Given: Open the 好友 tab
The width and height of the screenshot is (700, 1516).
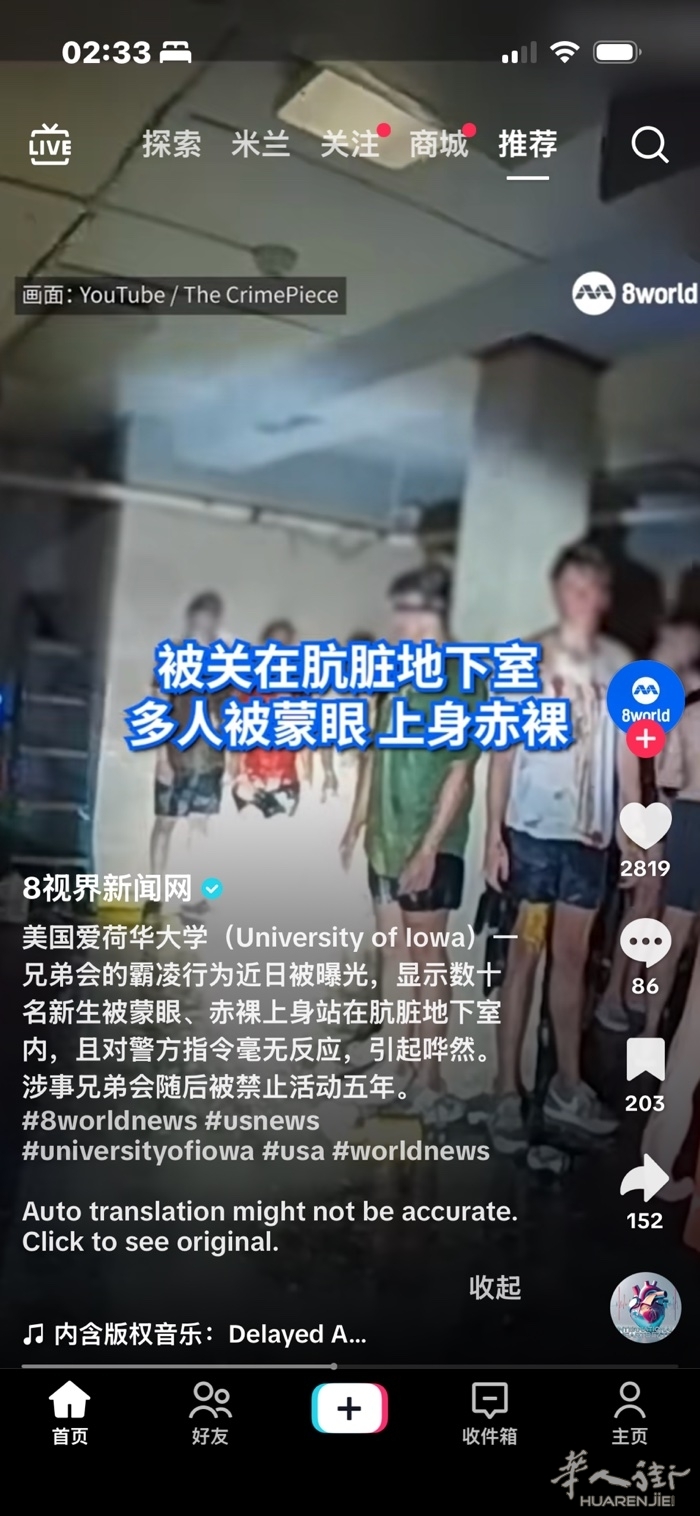Looking at the screenshot, I should [x=210, y=1412].
